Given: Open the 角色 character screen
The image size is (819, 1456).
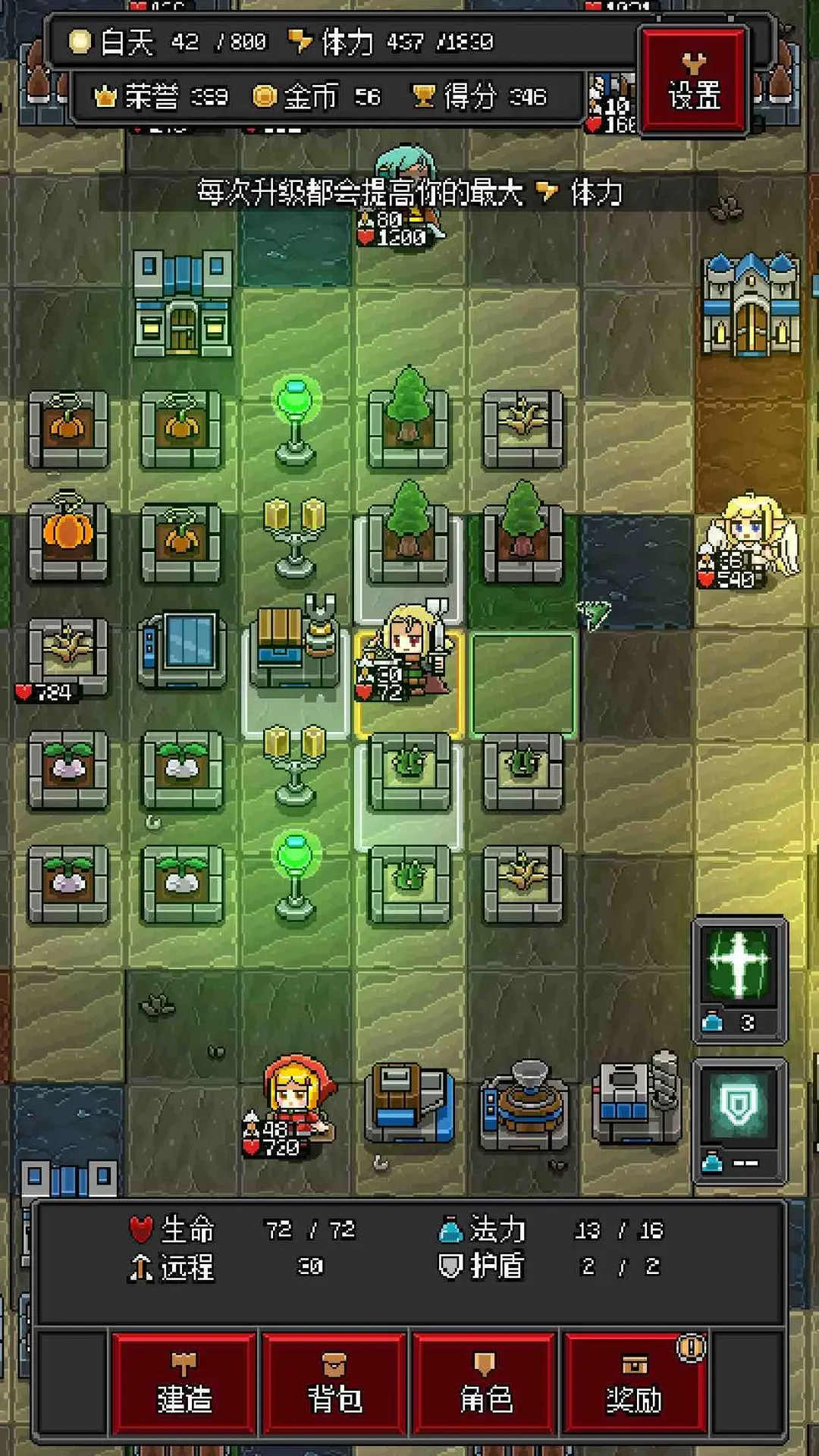Looking at the screenshot, I should [485, 1385].
